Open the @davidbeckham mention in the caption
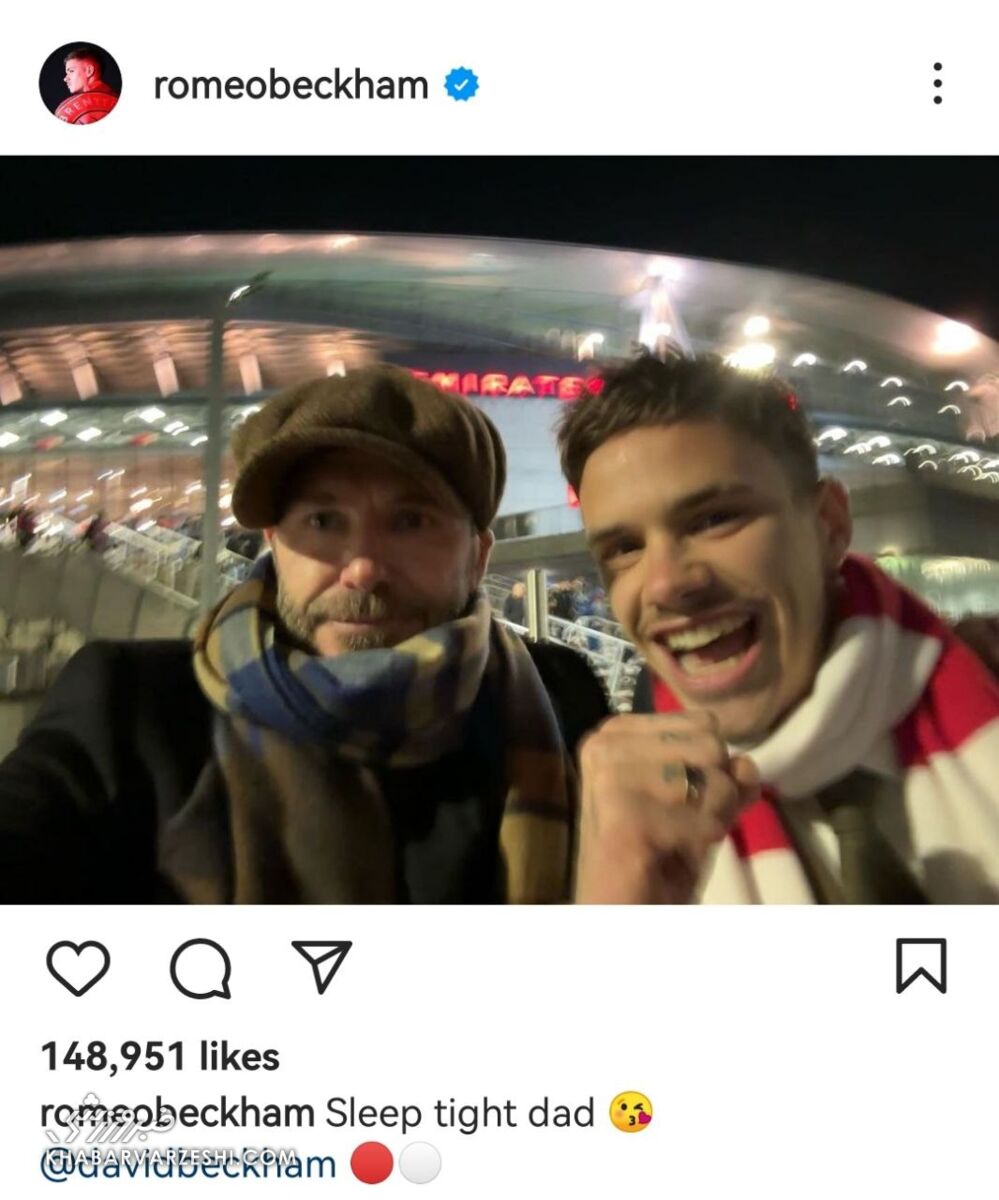 pos(188,1165)
